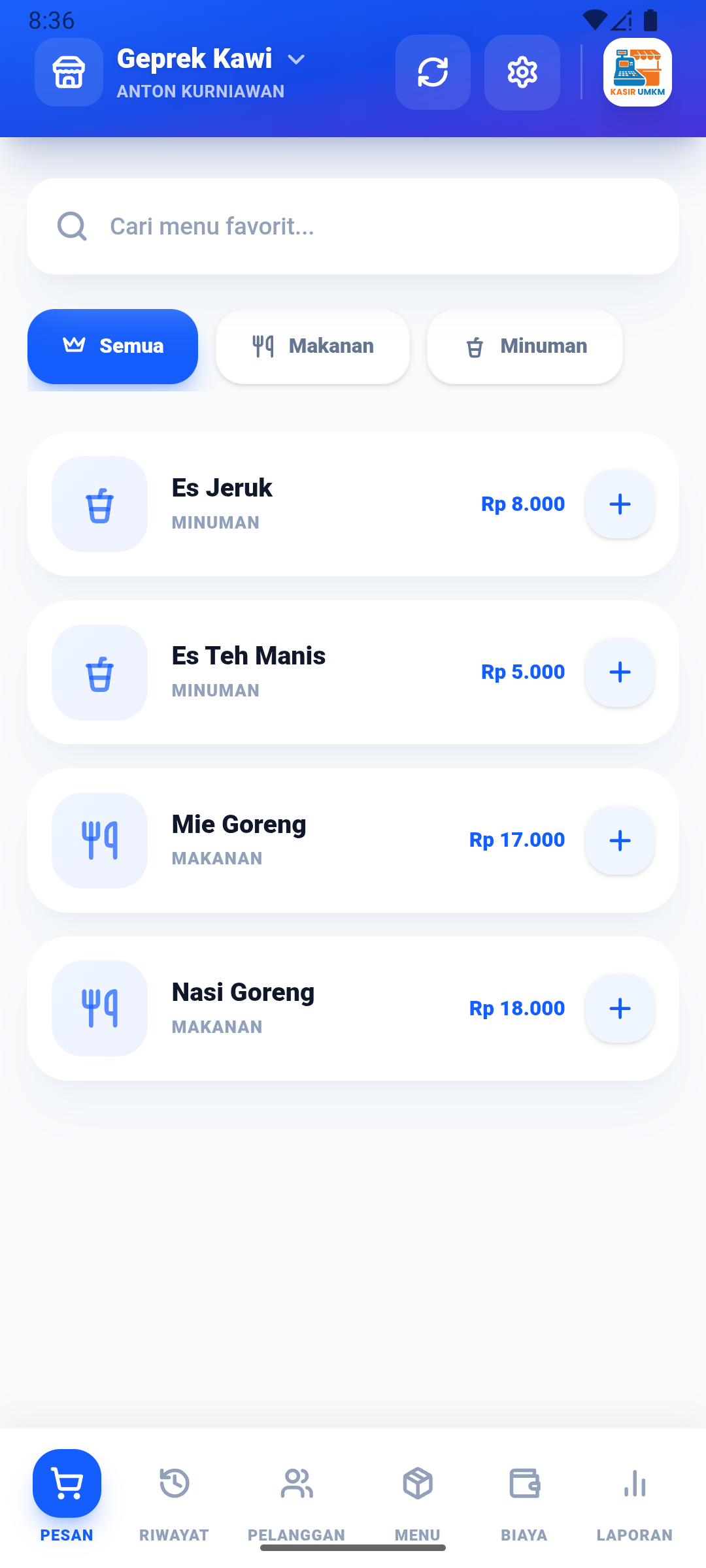
Task: Add Nasi Goreng to the order
Action: [x=620, y=1008]
